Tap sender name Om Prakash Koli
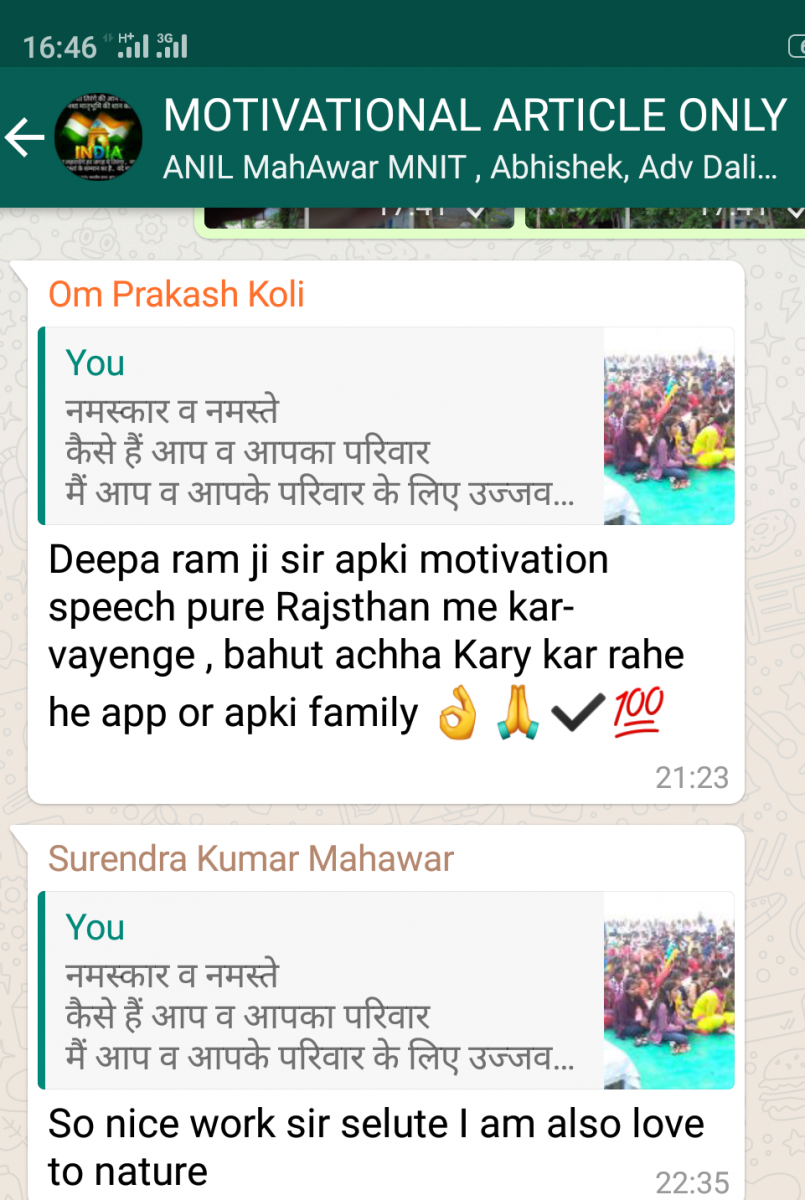Image resolution: width=805 pixels, height=1200 pixels. click(177, 294)
